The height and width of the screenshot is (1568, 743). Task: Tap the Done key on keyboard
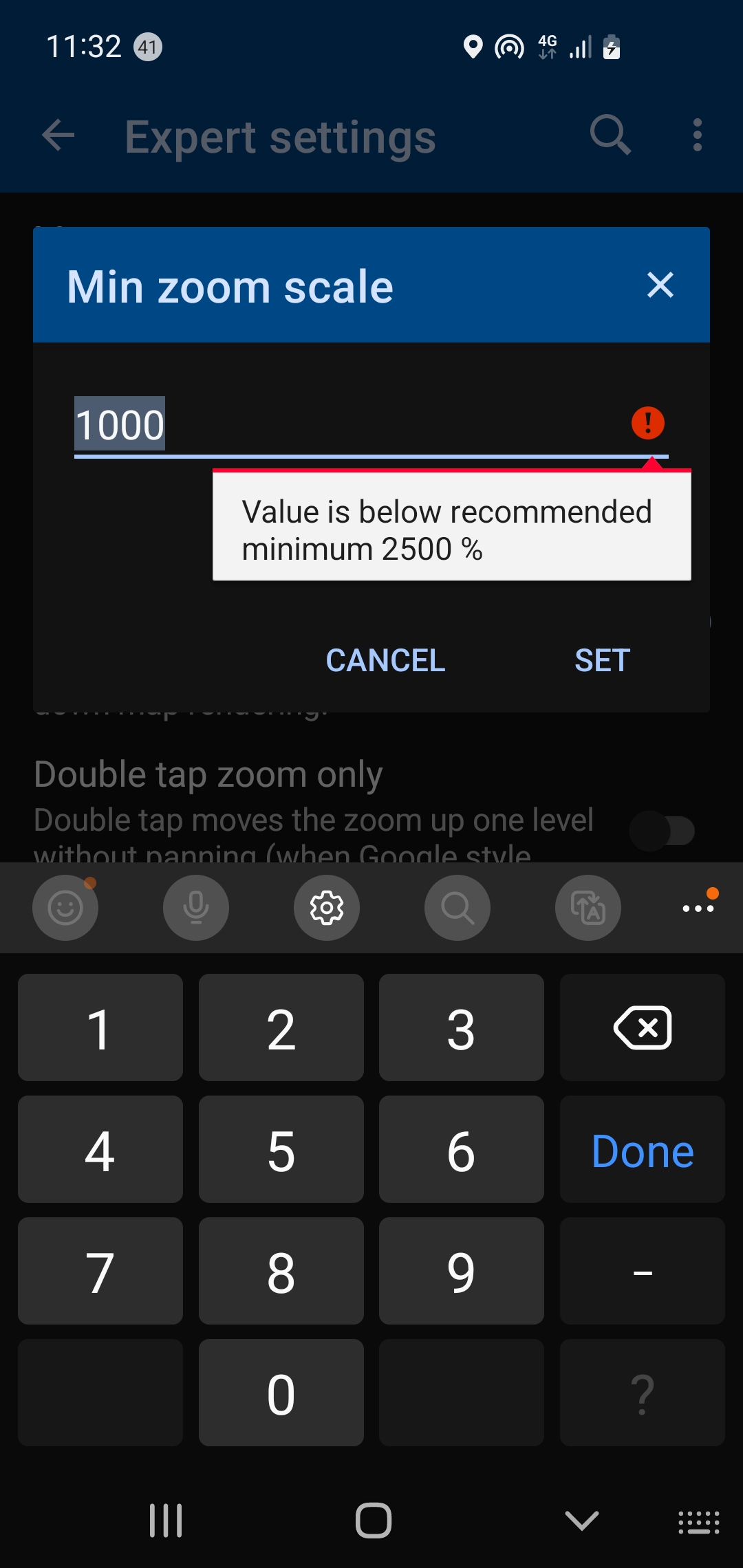tap(642, 1150)
